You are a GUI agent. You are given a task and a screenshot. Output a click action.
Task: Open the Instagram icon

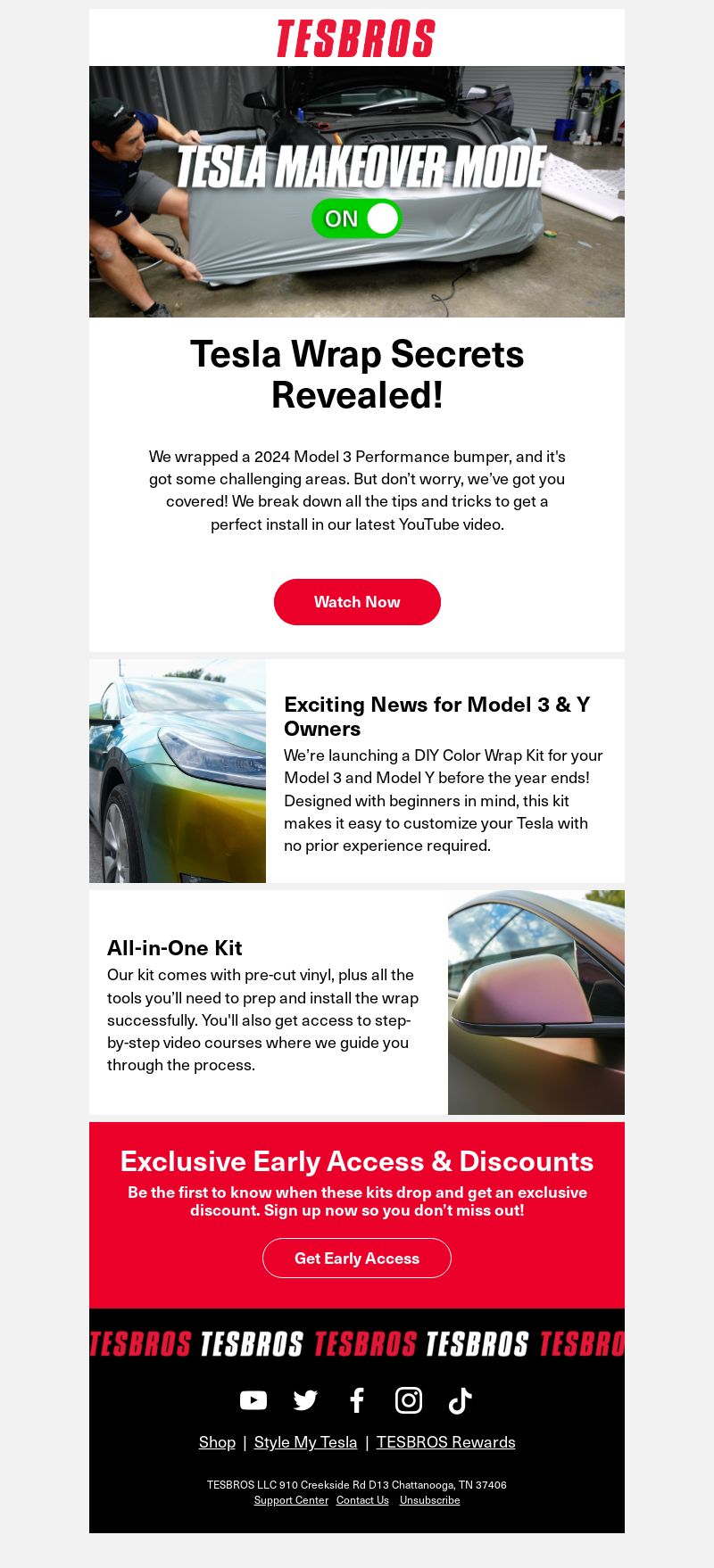pos(409,1400)
